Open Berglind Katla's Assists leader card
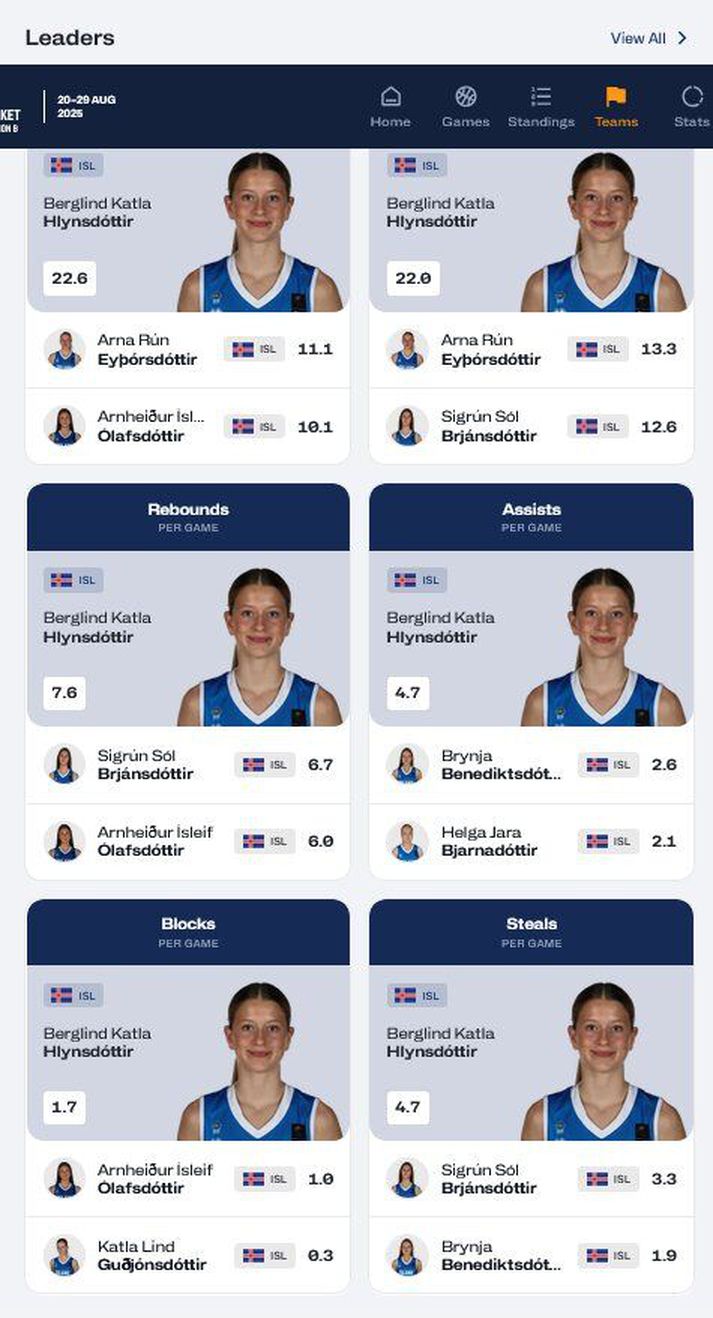Image resolution: width=713 pixels, height=1318 pixels. click(x=531, y=638)
